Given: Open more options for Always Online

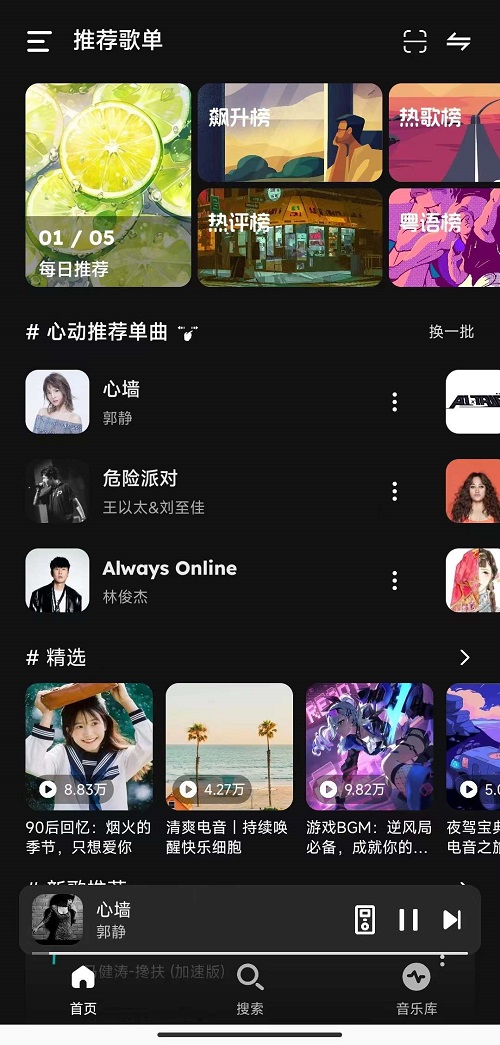Looking at the screenshot, I should pos(395,580).
